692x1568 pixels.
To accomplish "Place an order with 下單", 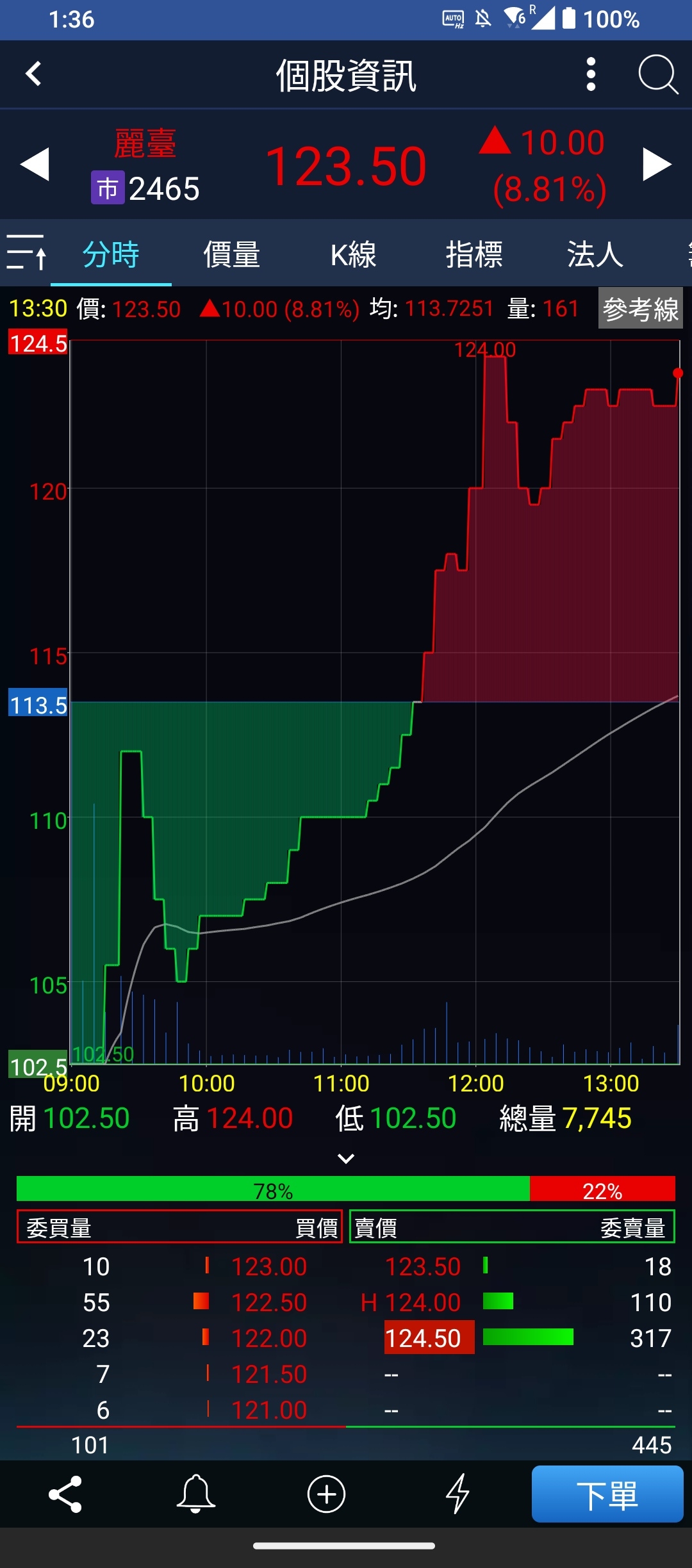I will pyautogui.click(x=607, y=1494).
